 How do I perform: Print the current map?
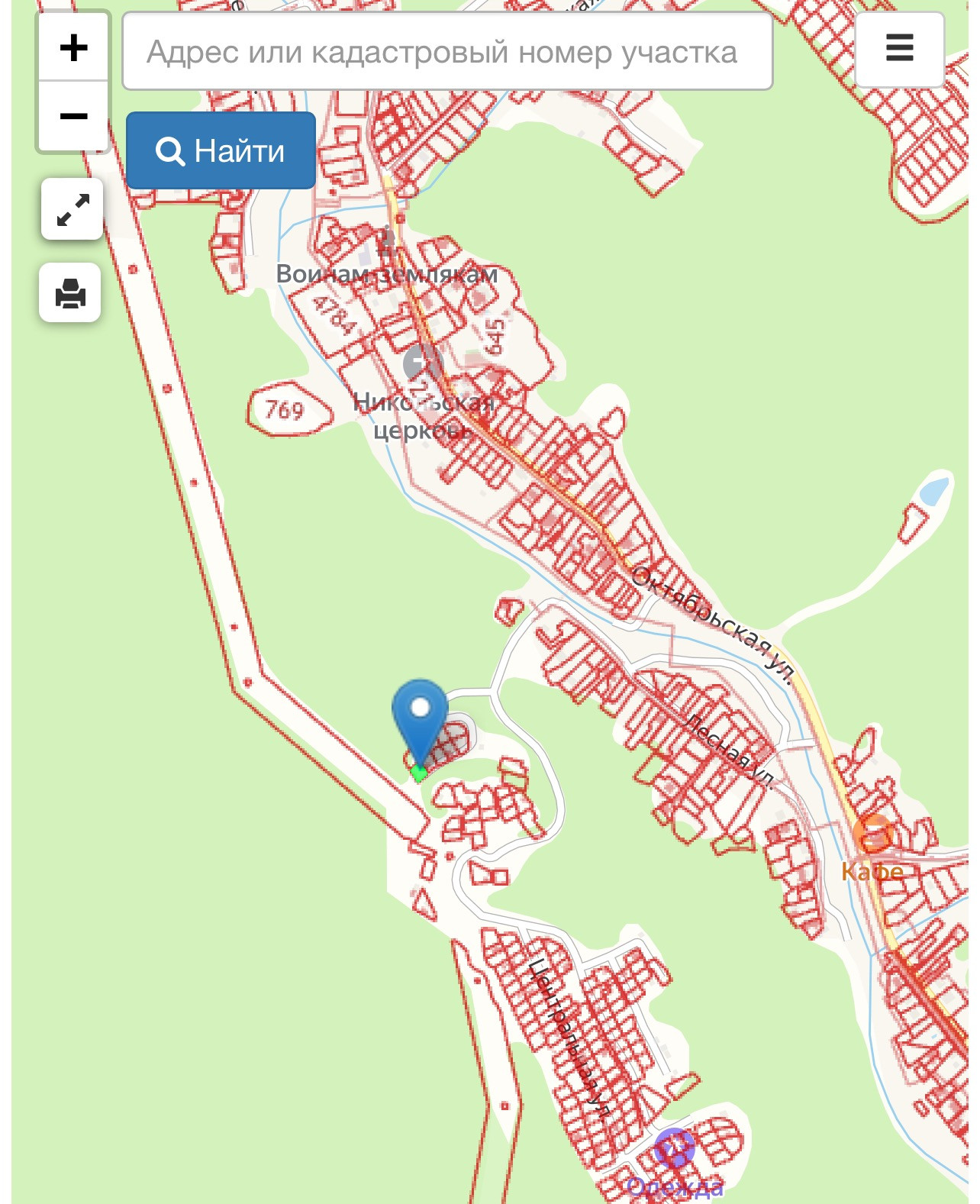click(70, 292)
